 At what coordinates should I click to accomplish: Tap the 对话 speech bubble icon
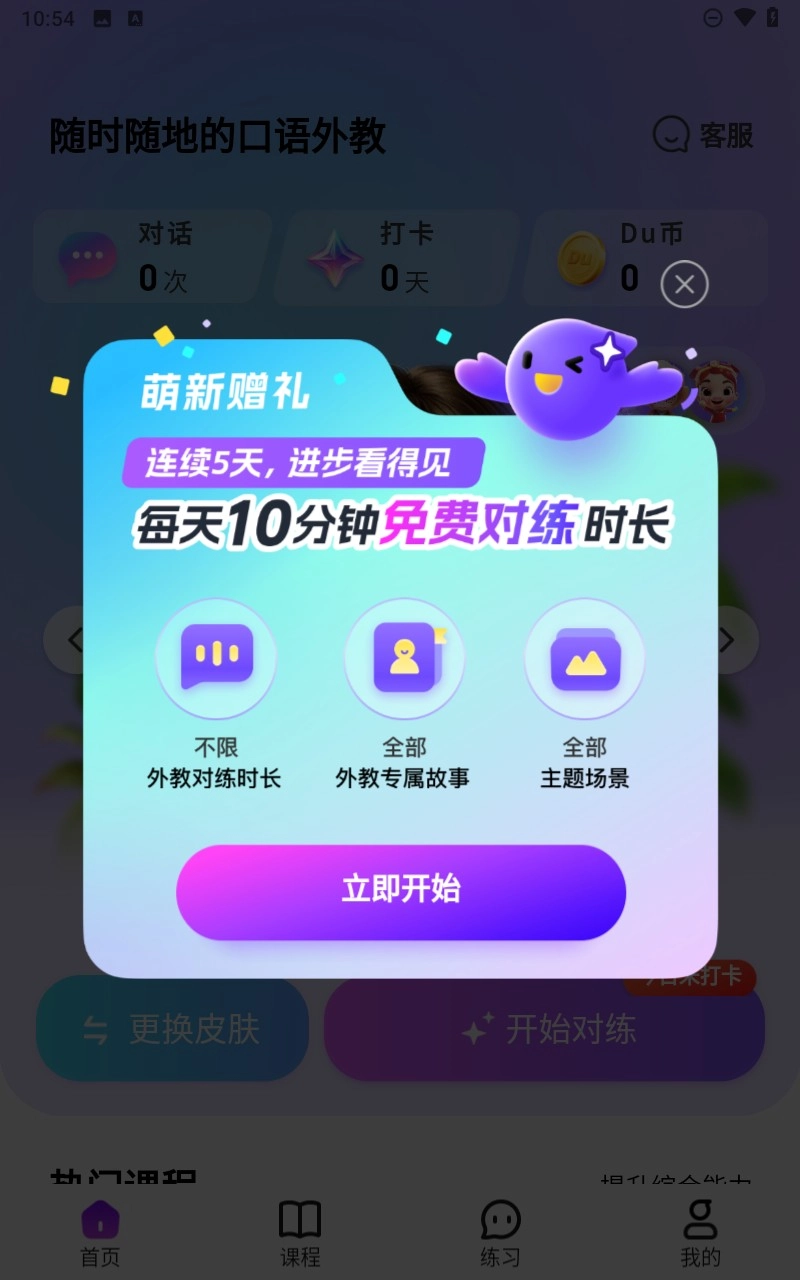pos(87,256)
